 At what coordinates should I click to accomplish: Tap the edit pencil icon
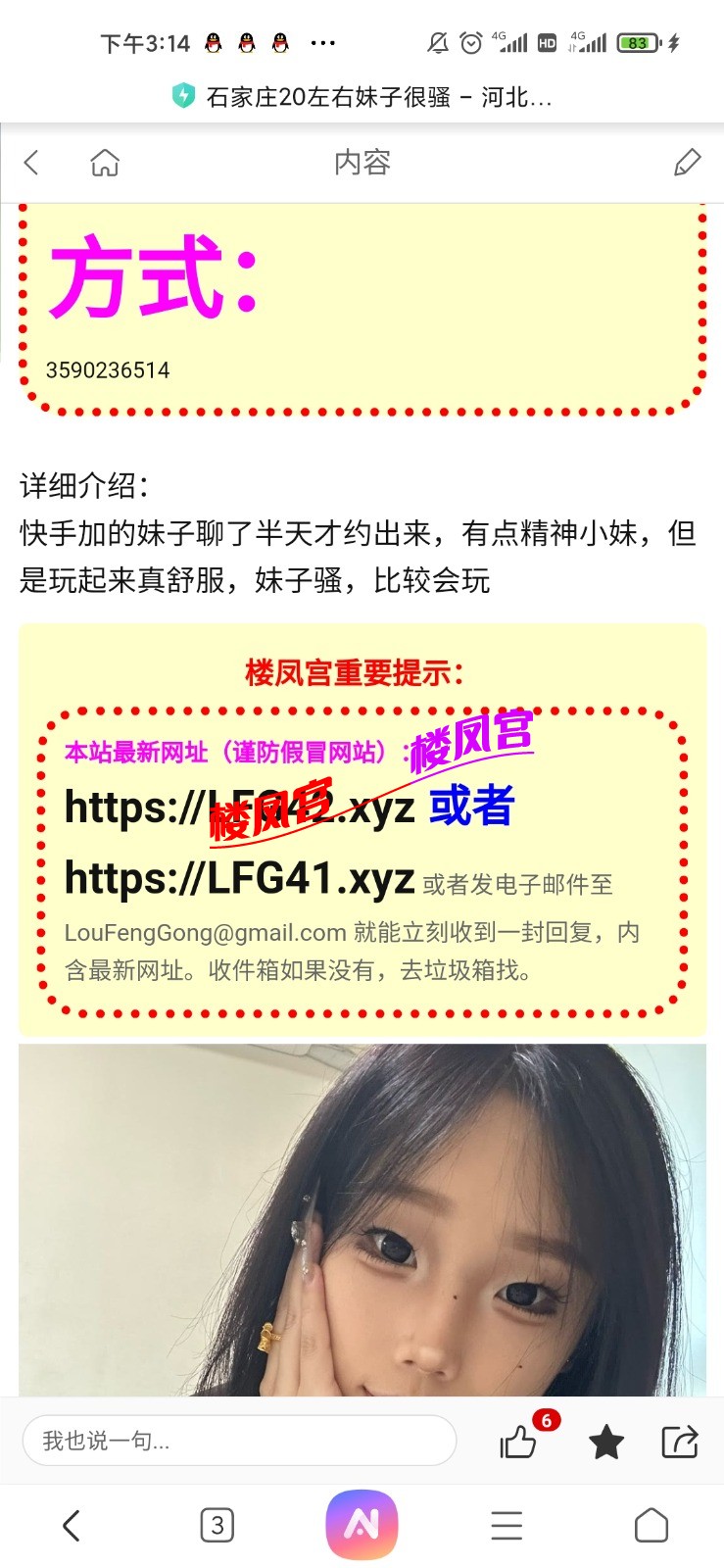[688, 163]
